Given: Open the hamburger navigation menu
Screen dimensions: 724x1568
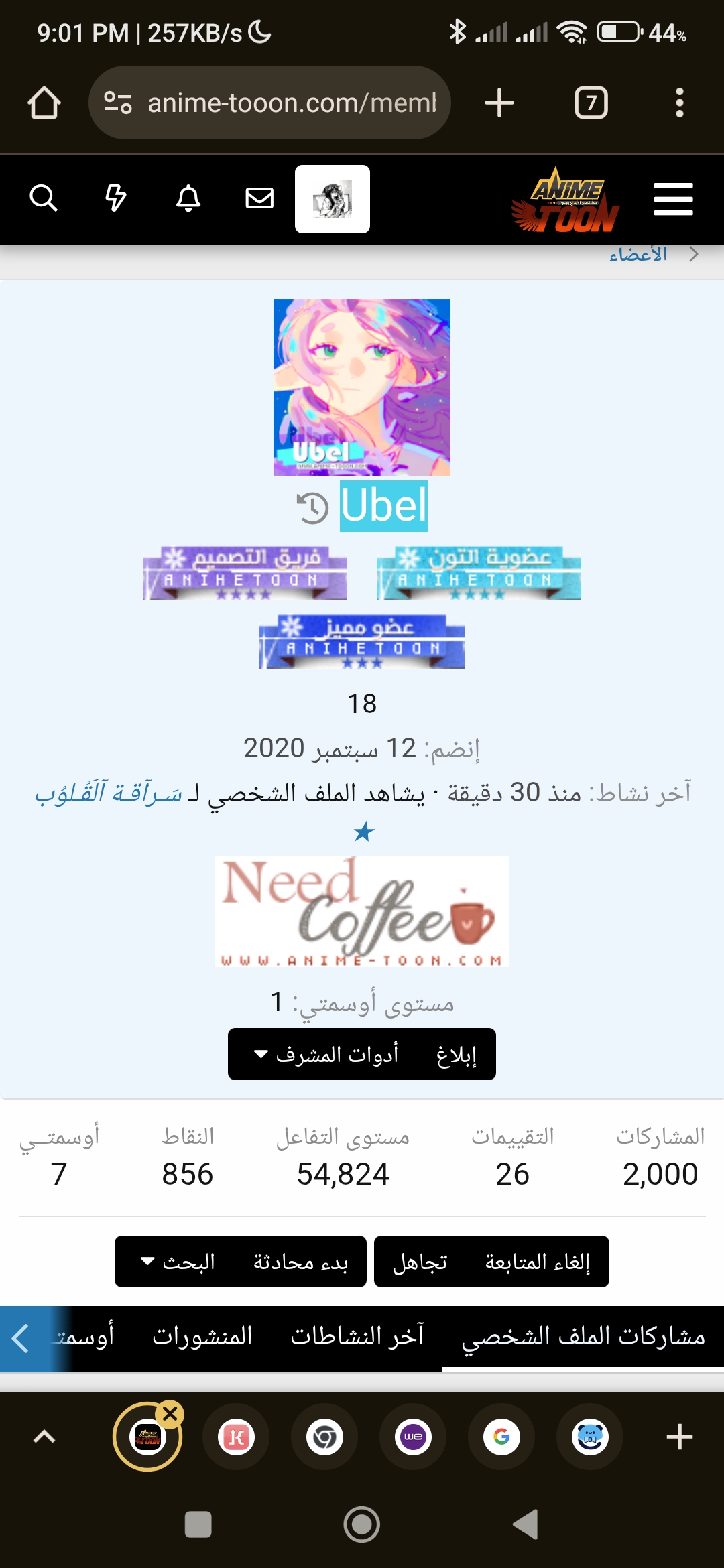Looking at the screenshot, I should (673, 199).
